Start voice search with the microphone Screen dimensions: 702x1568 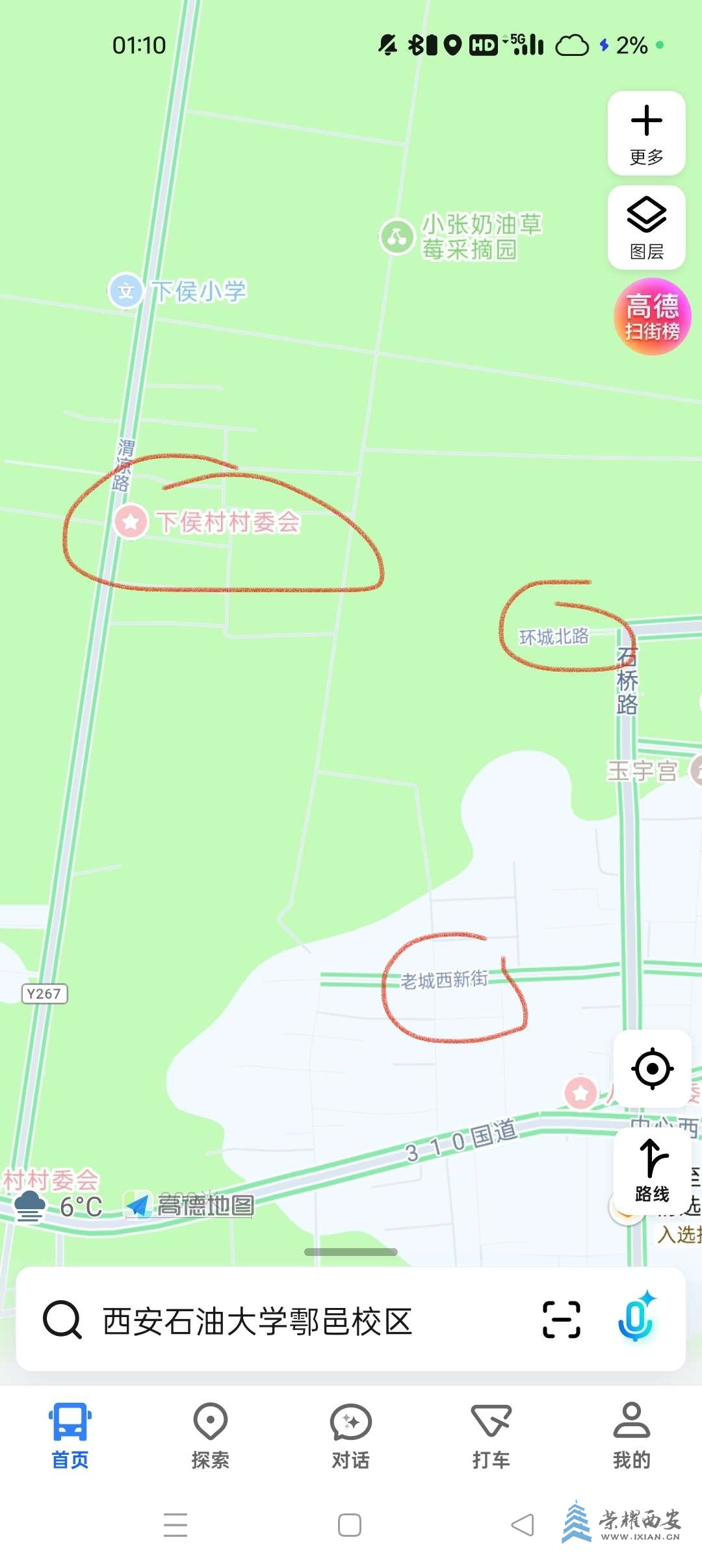pos(636,1320)
